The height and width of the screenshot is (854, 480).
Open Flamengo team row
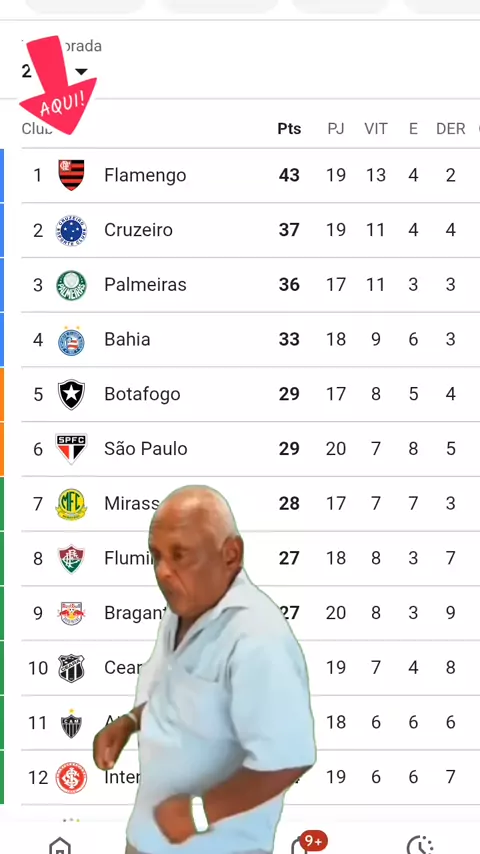pyautogui.click(x=251, y=175)
